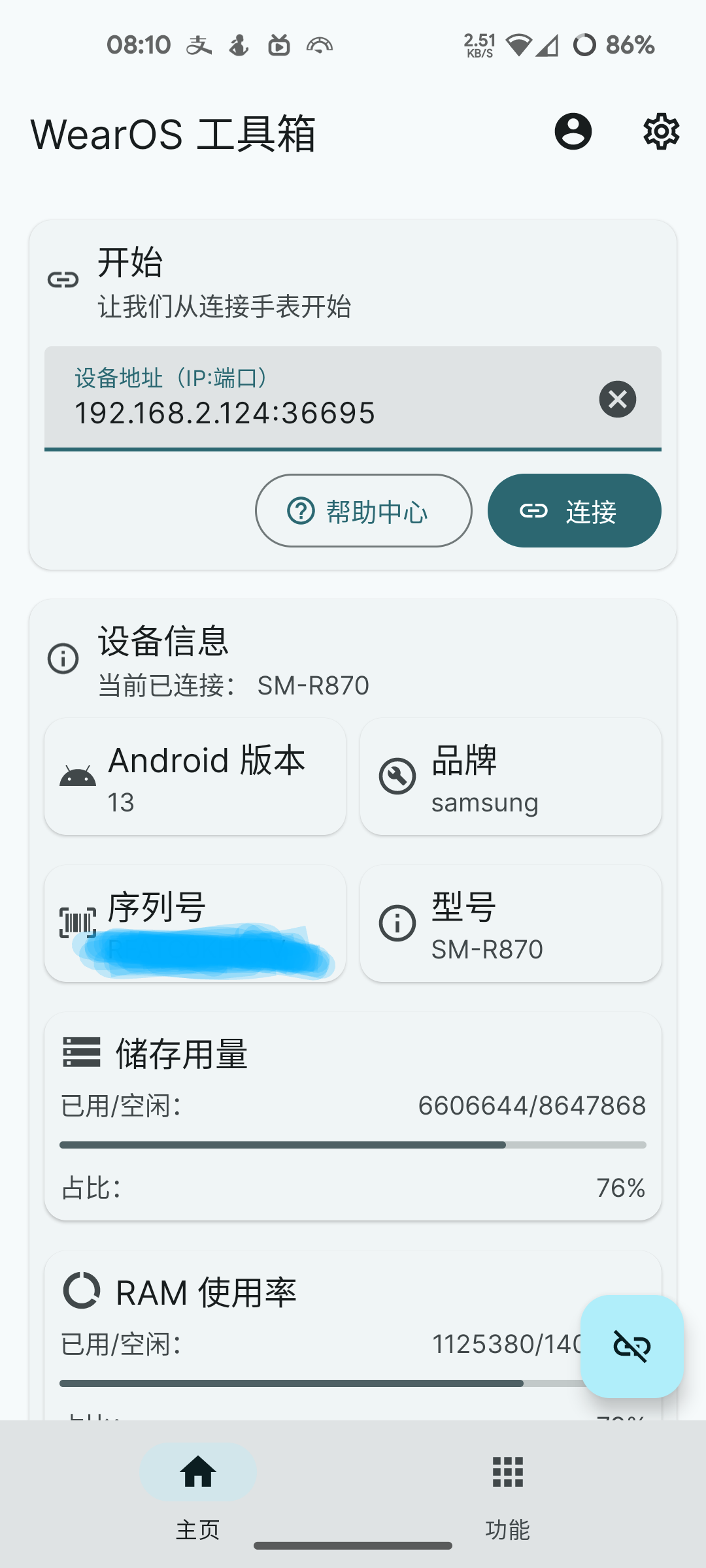Open the 型号 SM-R870 card

(511, 923)
